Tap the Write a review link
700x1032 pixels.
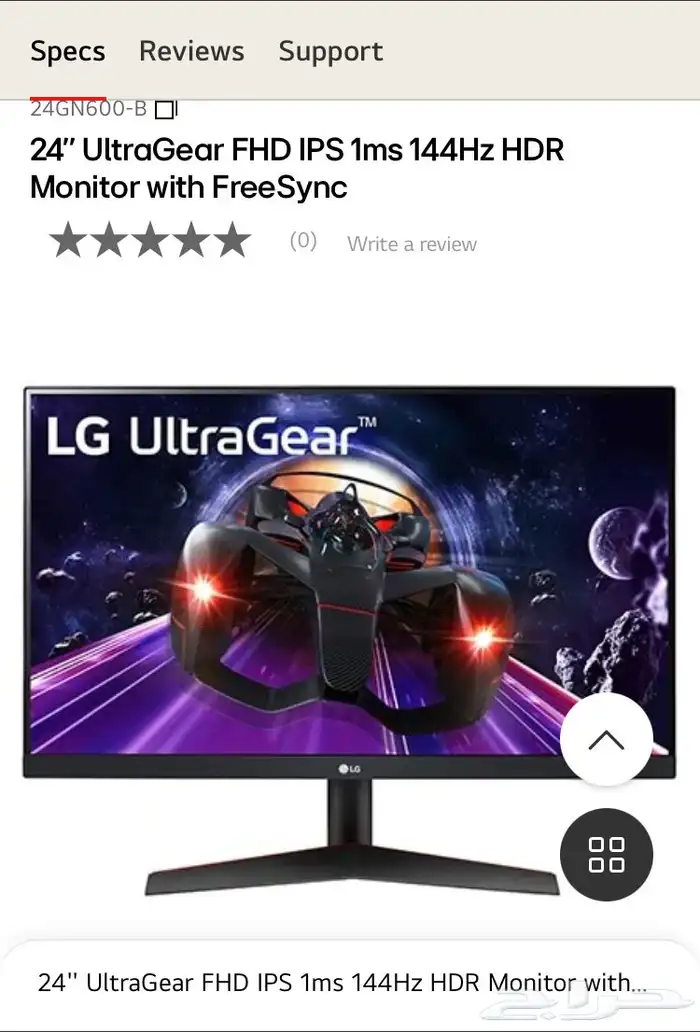(x=411, y=244)
